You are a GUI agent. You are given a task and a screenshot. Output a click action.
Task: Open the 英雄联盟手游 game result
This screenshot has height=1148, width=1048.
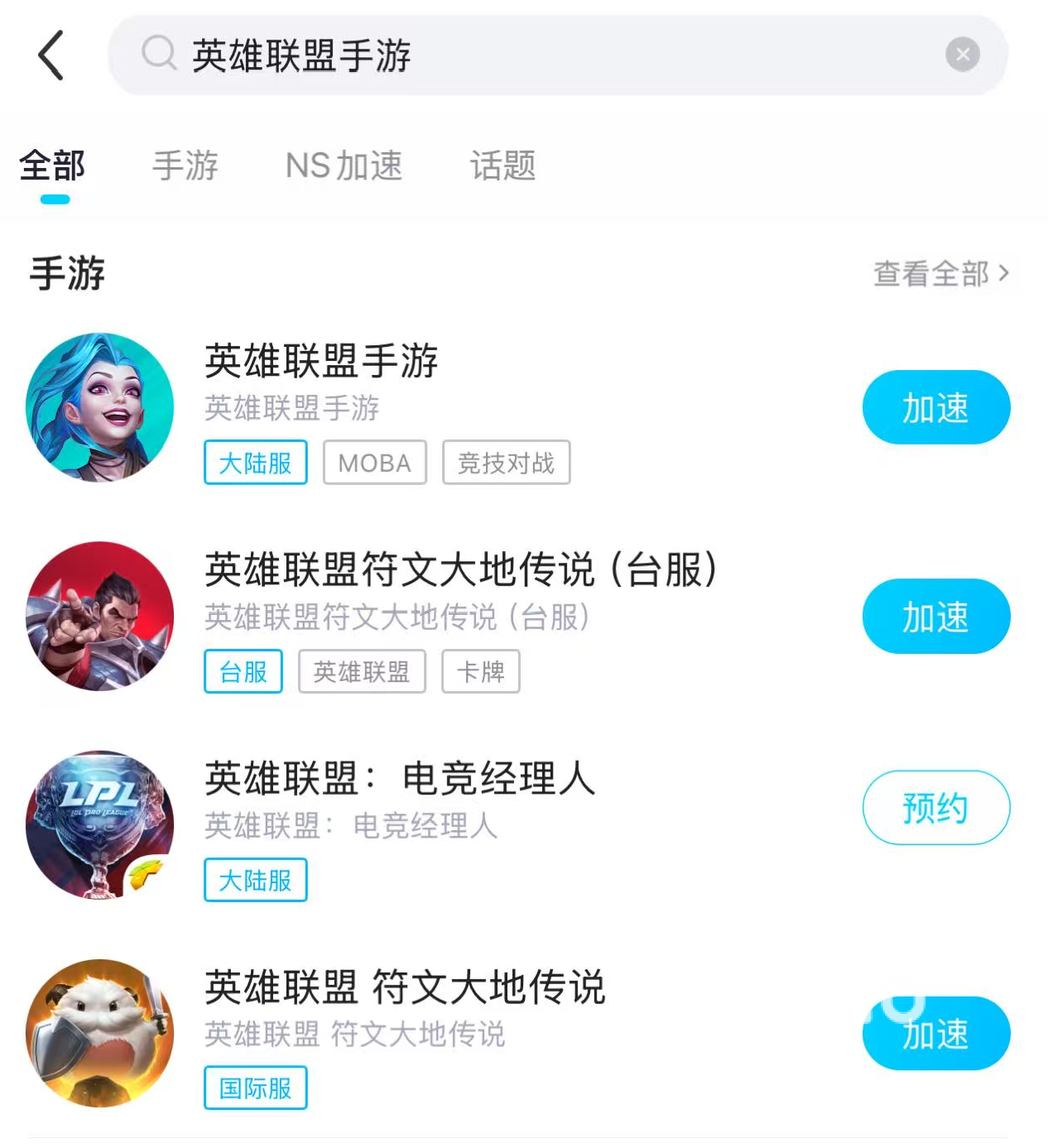pos(321,362)
